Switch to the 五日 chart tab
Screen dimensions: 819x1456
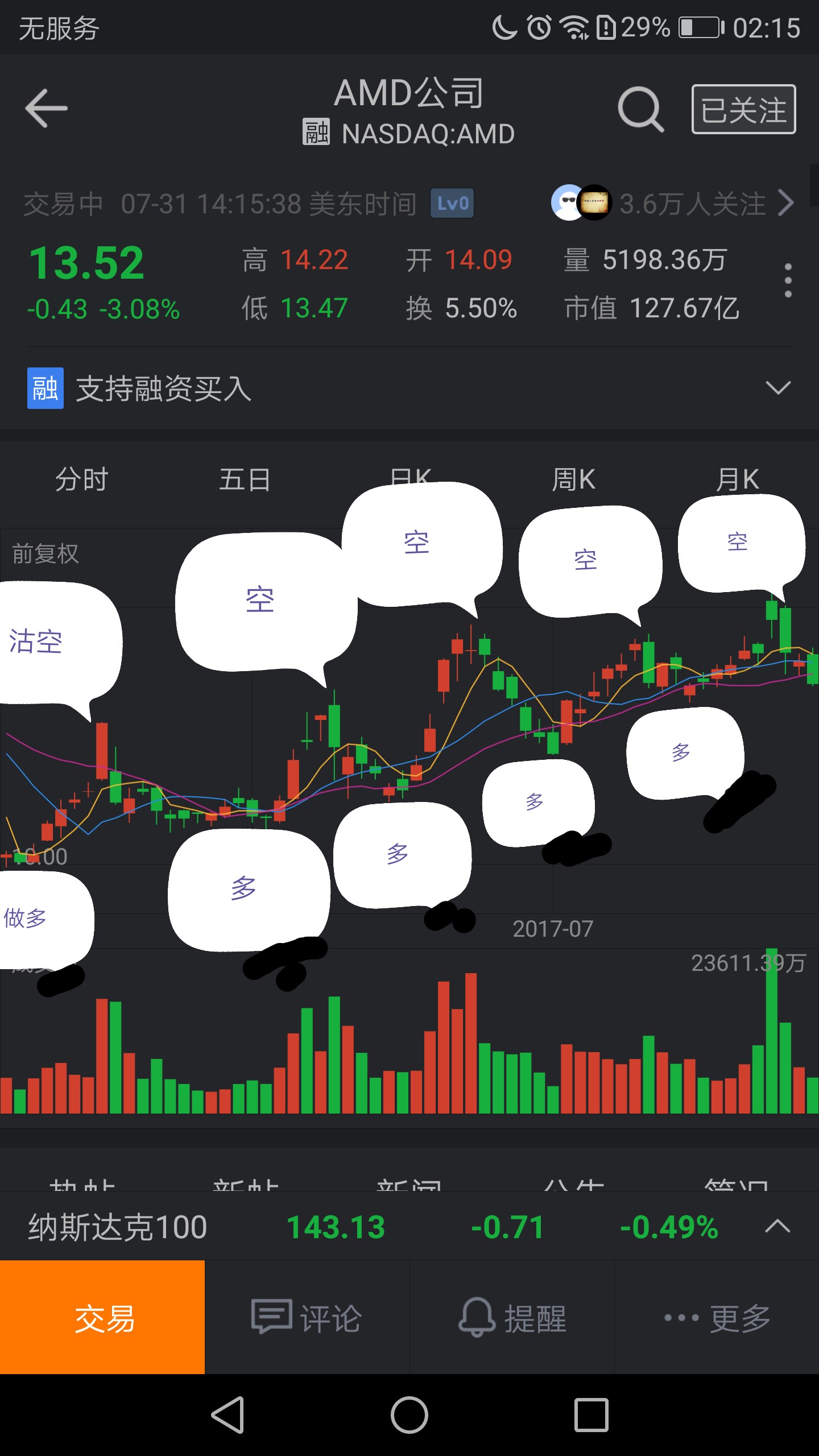pos(246,479)
